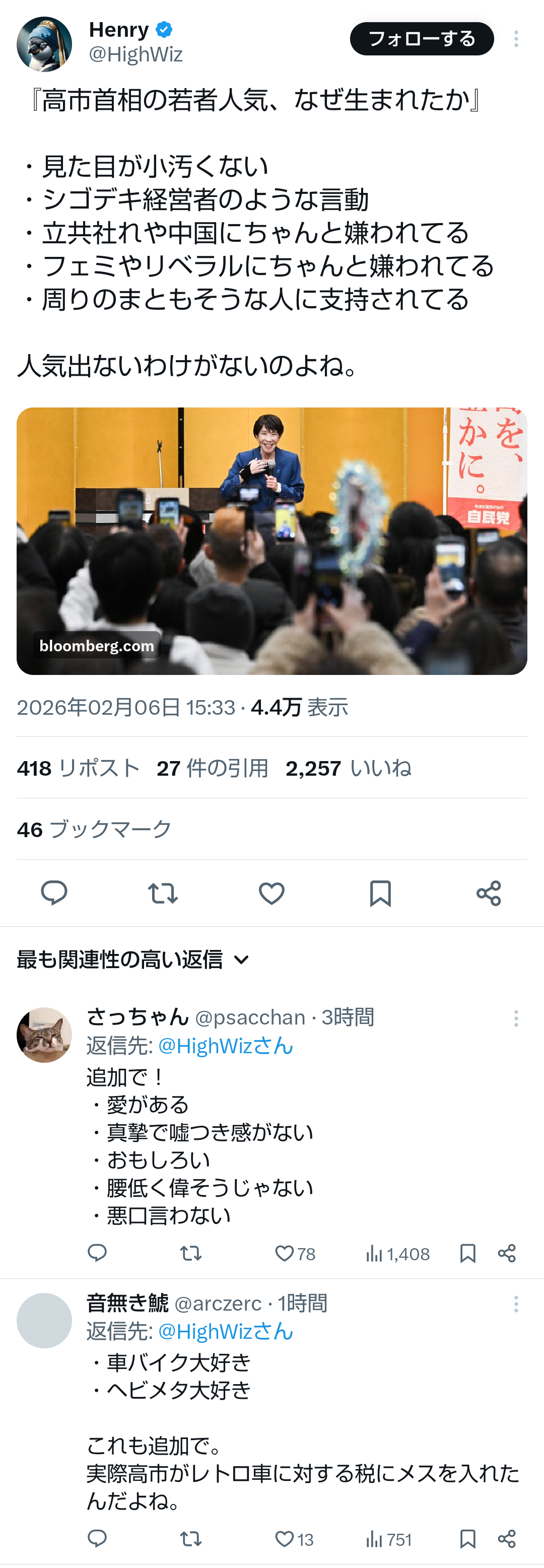Like さっちゃん's reply

[285, 1253]
